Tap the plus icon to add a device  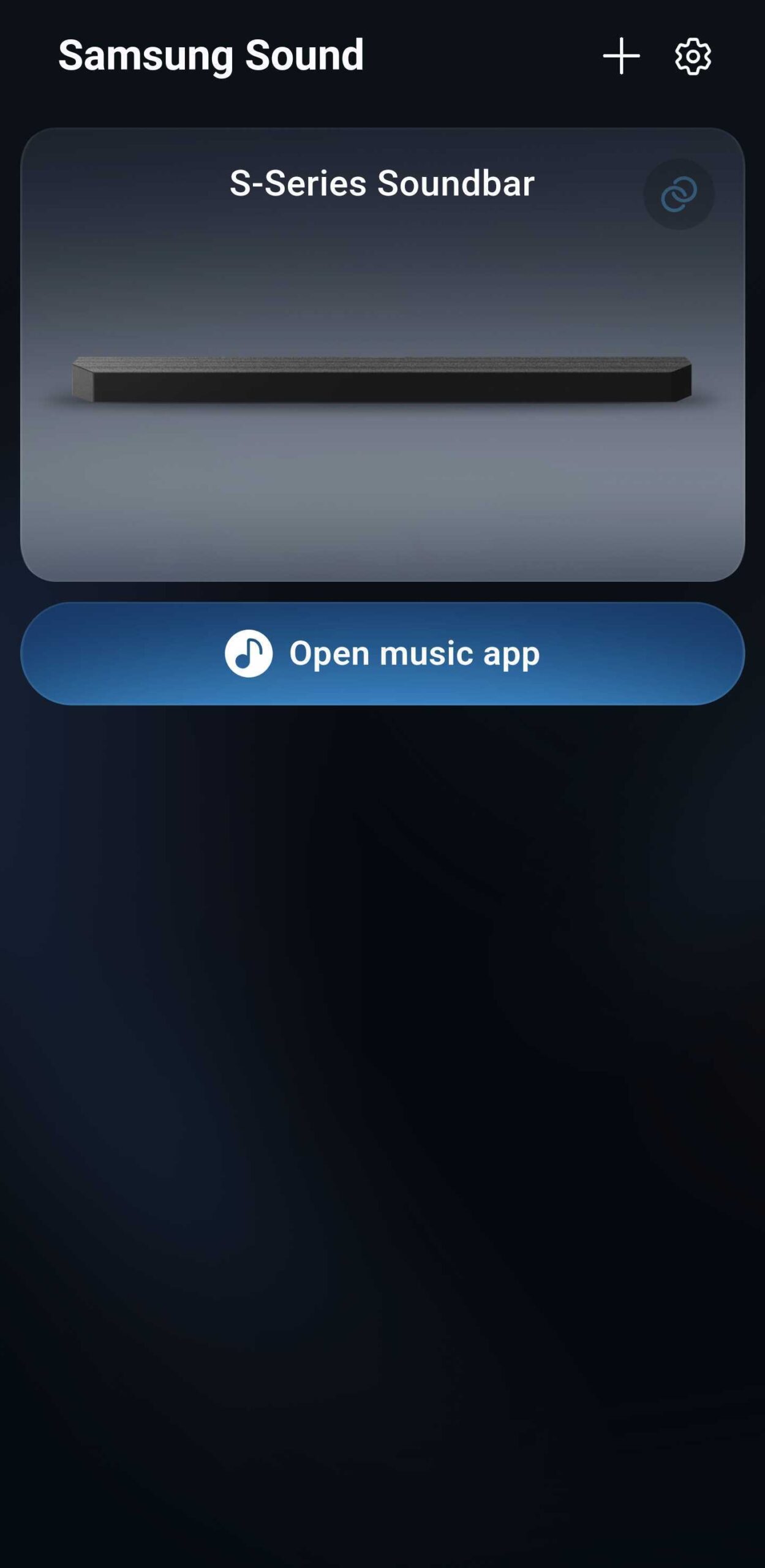(620, 57)
